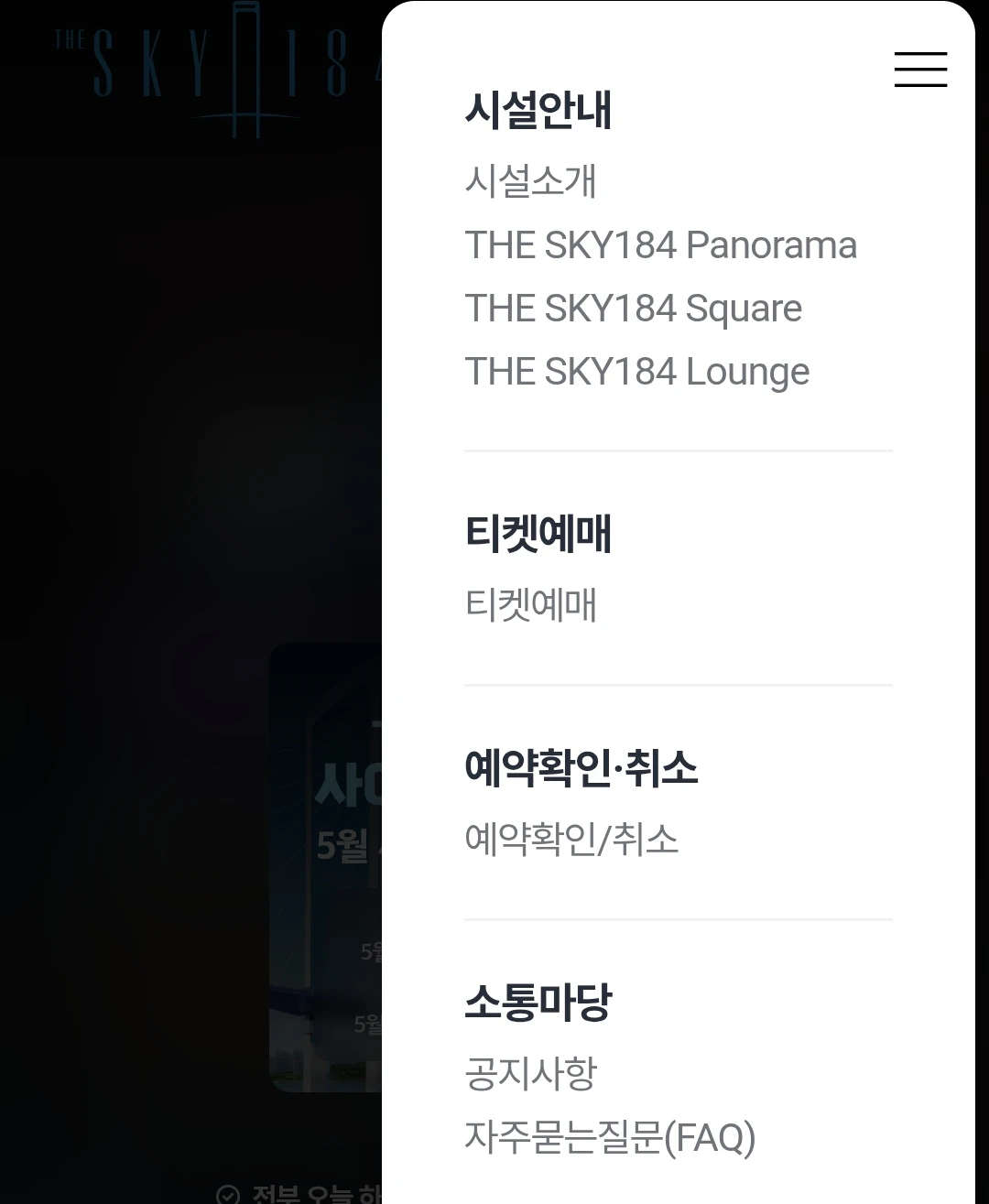The height and width of the screenshot is (1204, 989).
Task: Go to THE SKY184 Square
Action: tap(633, 309)
